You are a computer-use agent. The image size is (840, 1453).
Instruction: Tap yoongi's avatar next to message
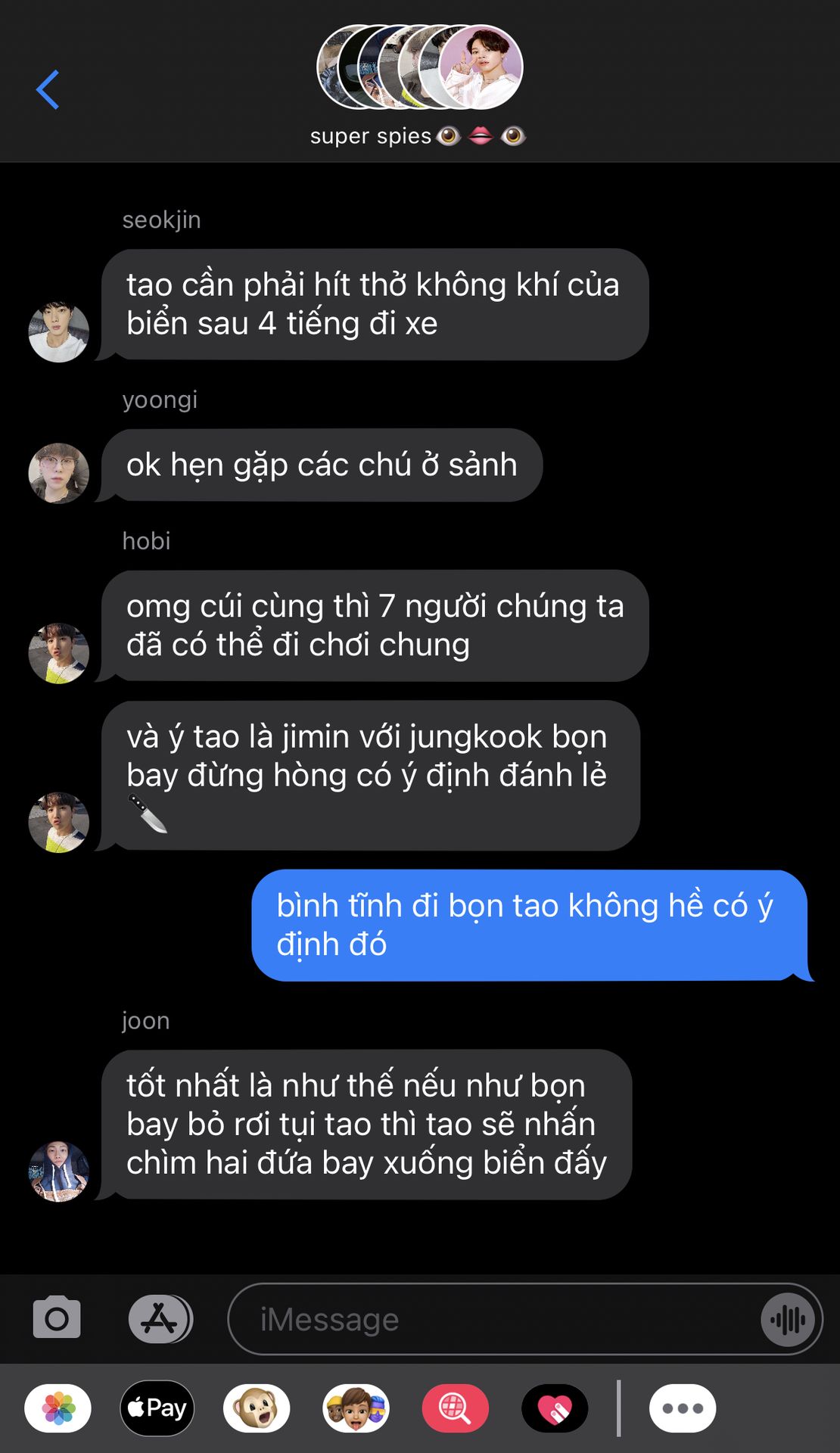click(x=59, y=473)
